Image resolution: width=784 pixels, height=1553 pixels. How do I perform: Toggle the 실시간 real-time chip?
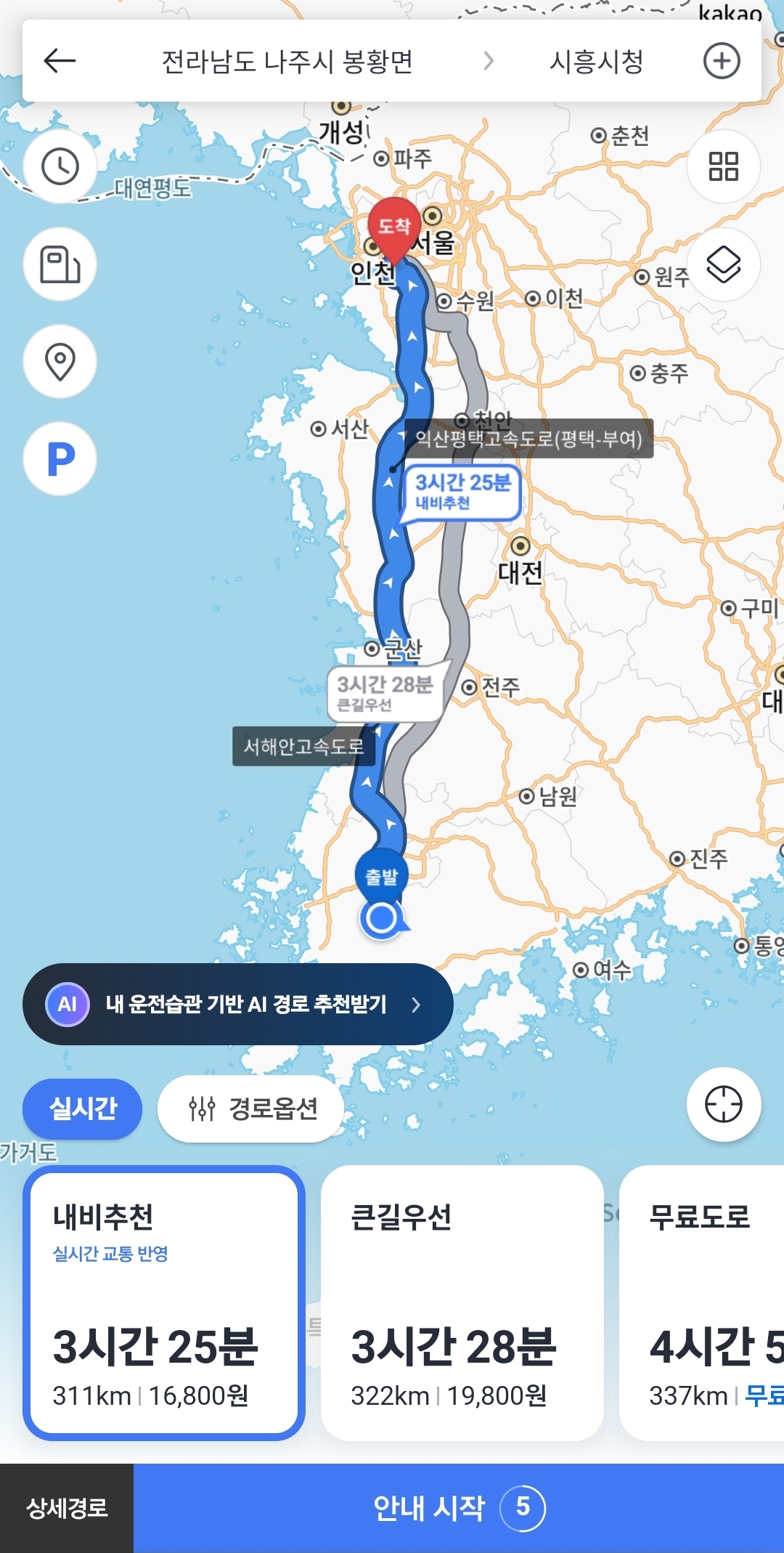(x=83, y=1108)
